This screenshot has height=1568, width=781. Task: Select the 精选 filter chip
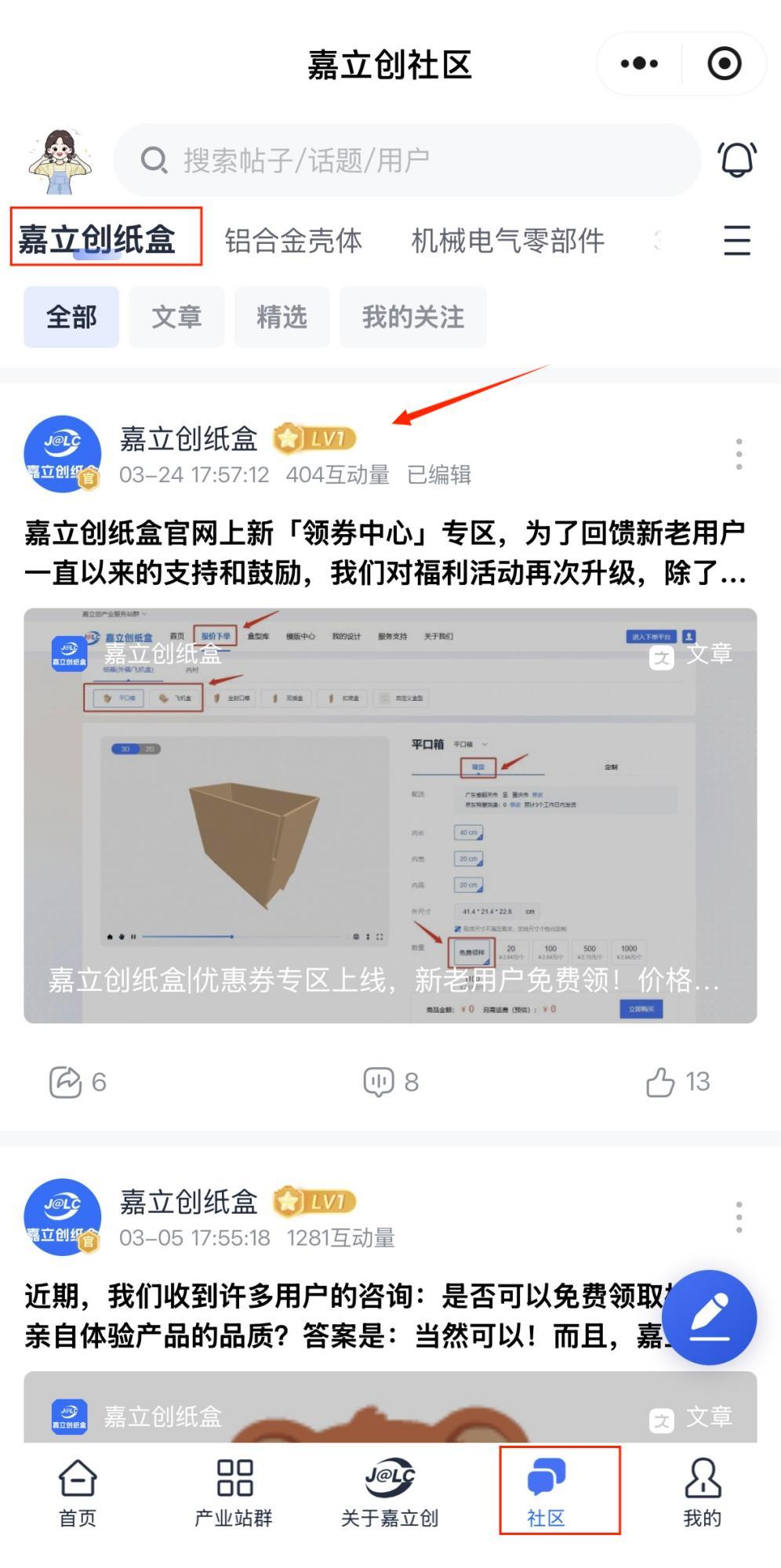coord(282,317)
